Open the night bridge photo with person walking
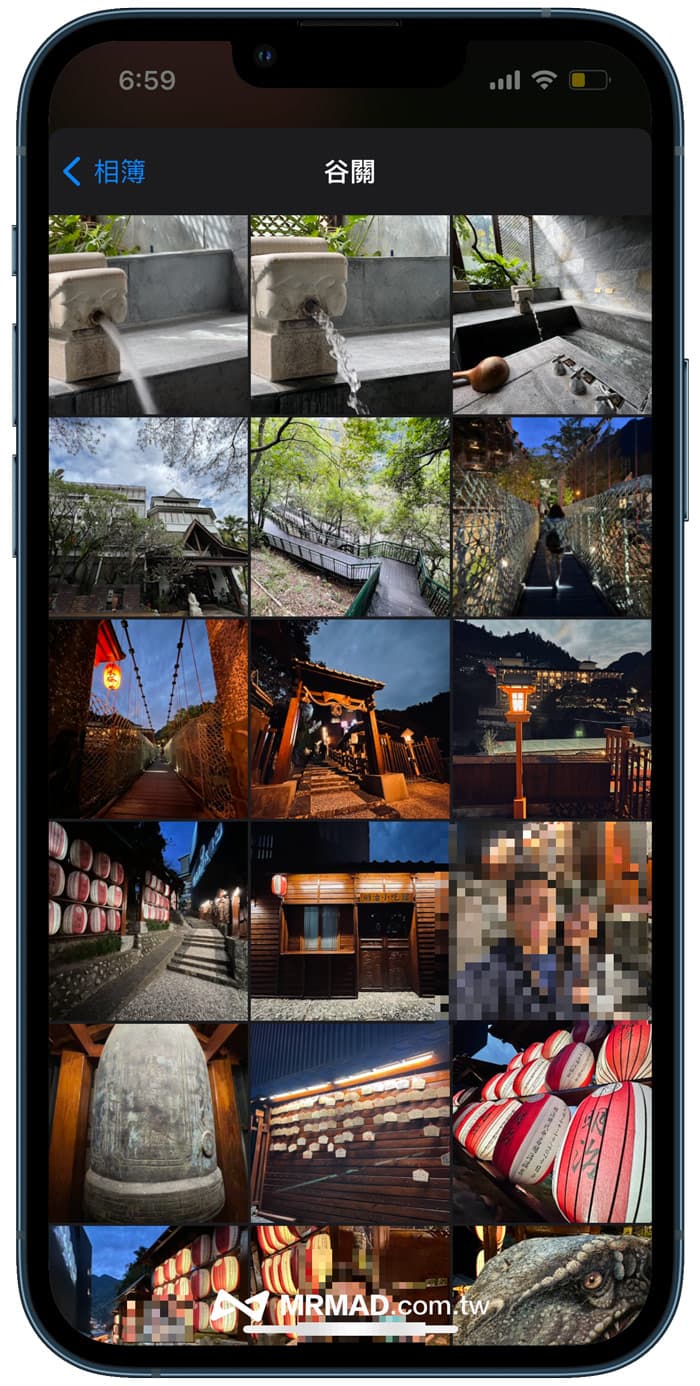This screenshot has width=700, height=1386. (551, 516)
